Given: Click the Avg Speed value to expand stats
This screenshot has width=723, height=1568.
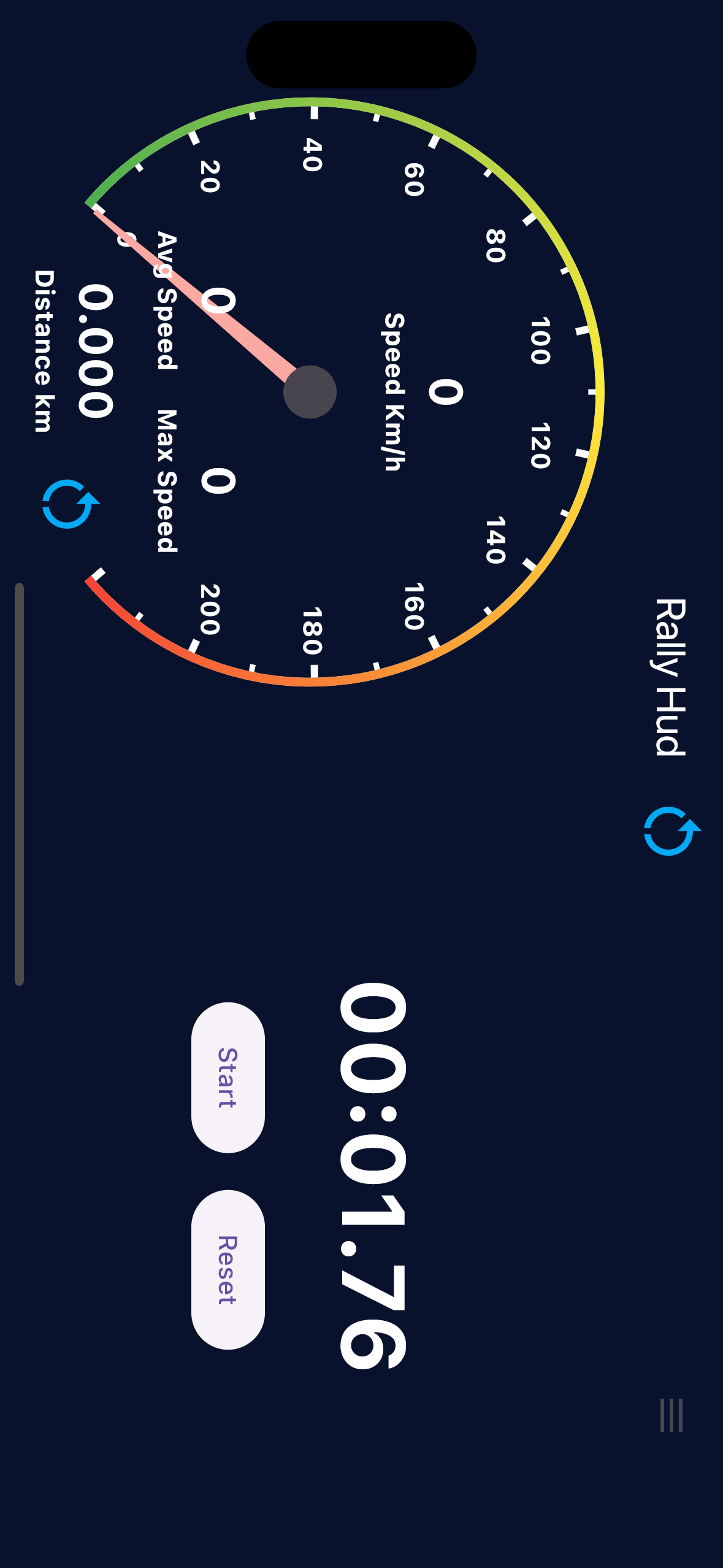Looking at the screenshot, I should (x=218, y=301).
